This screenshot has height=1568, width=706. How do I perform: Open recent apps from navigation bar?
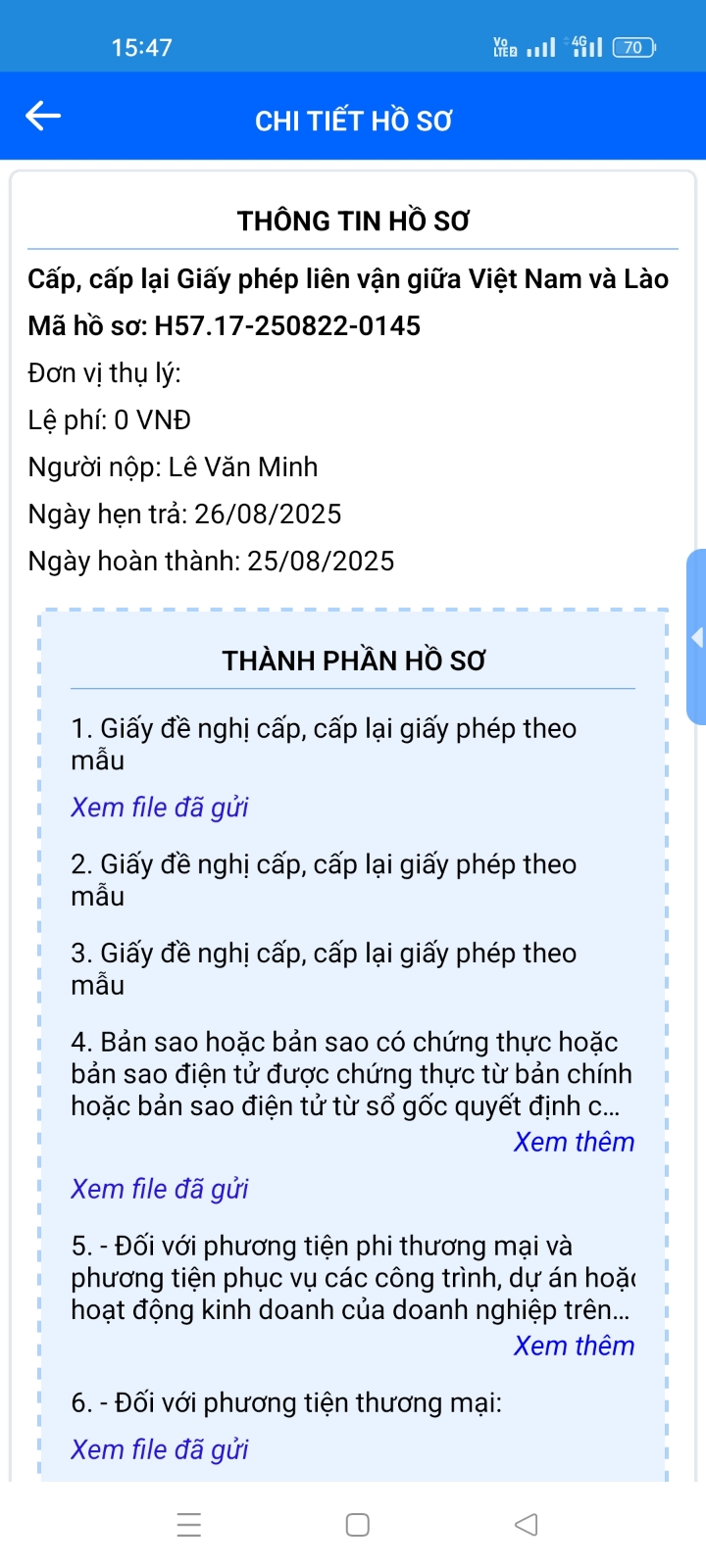click(x=189, y=1525)
